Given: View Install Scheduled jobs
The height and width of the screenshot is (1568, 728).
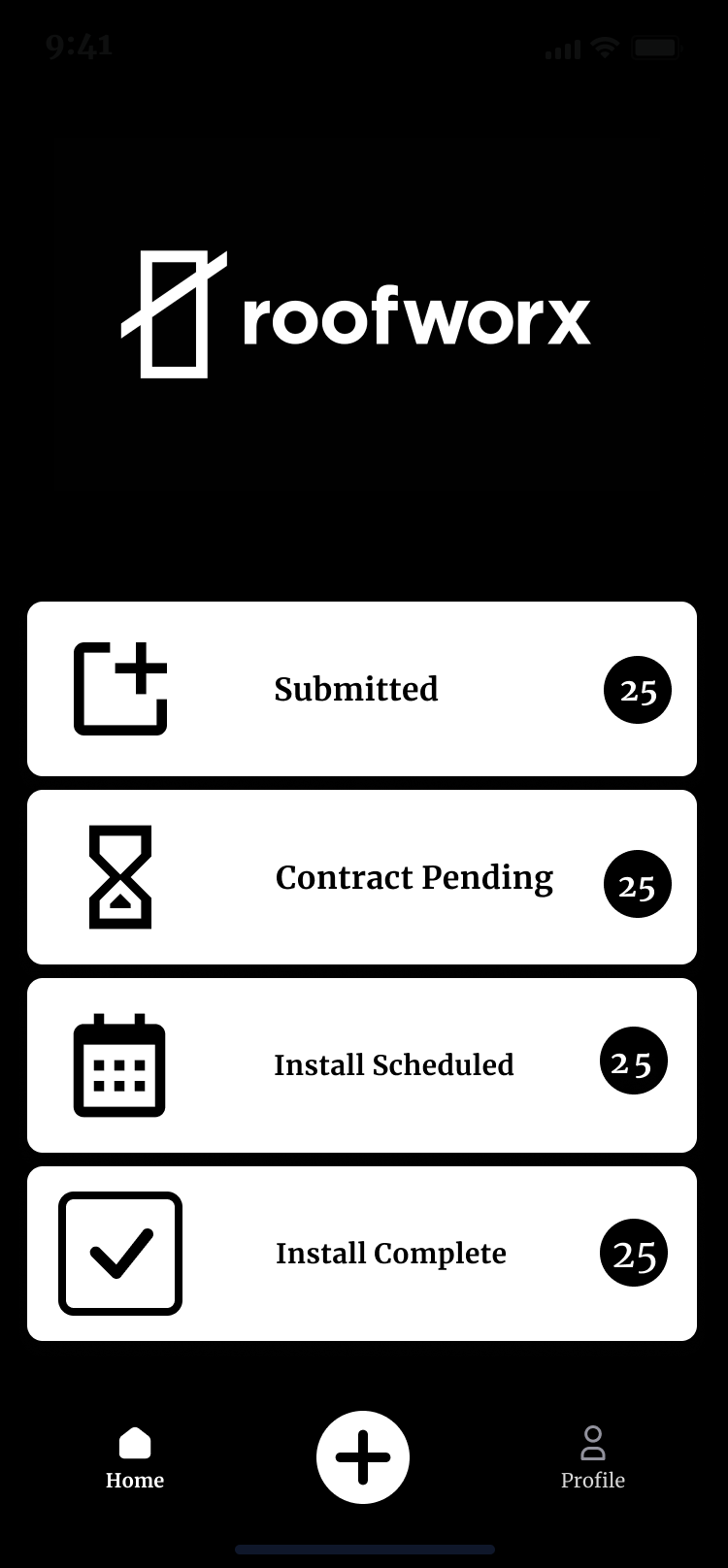Looking at the screenshot, I should [361, 1065].
